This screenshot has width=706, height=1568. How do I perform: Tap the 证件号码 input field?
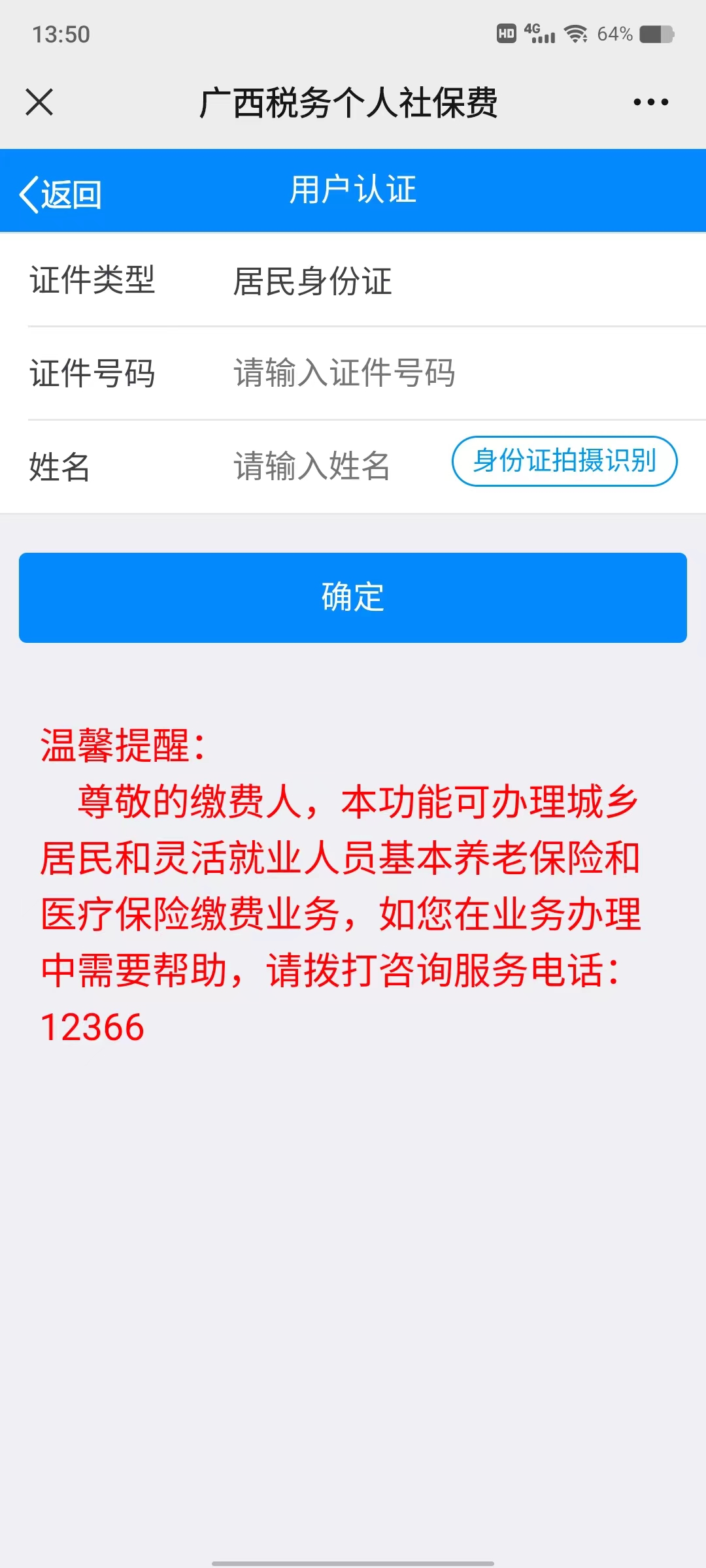coord(345,373)
